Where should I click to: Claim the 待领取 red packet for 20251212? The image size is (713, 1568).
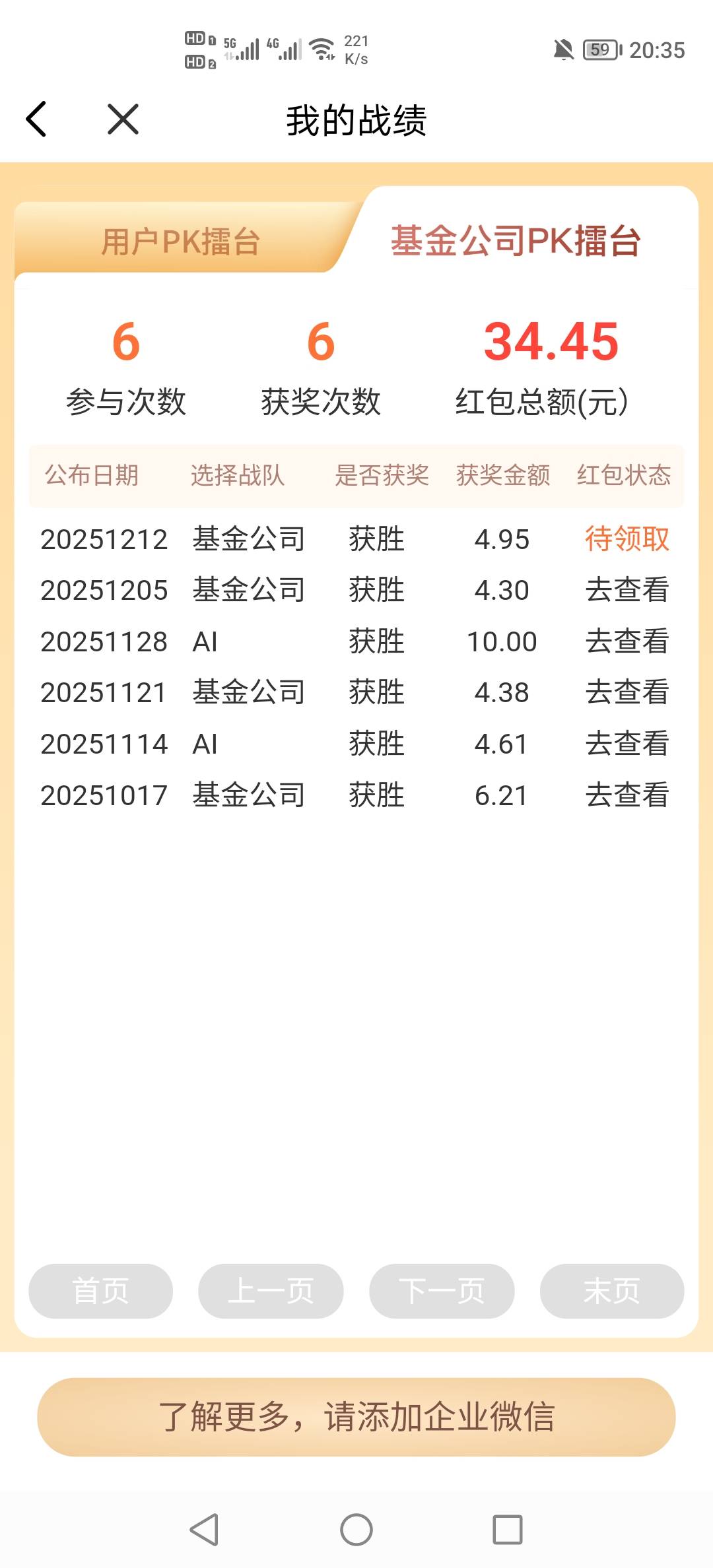627,539
